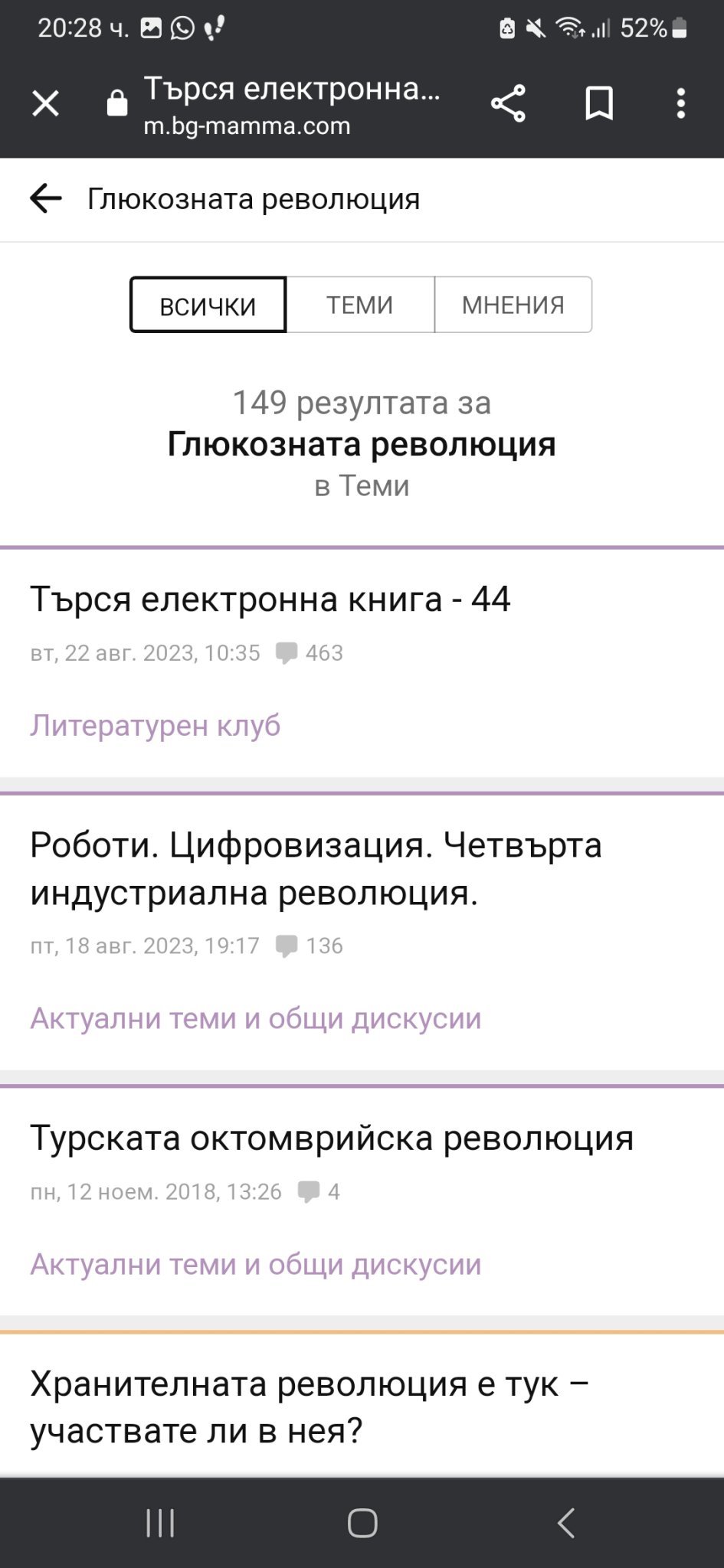Go back from Глюкозната революция search
The width and height of the screenshot is (724, 1568).
coord(46,199)
